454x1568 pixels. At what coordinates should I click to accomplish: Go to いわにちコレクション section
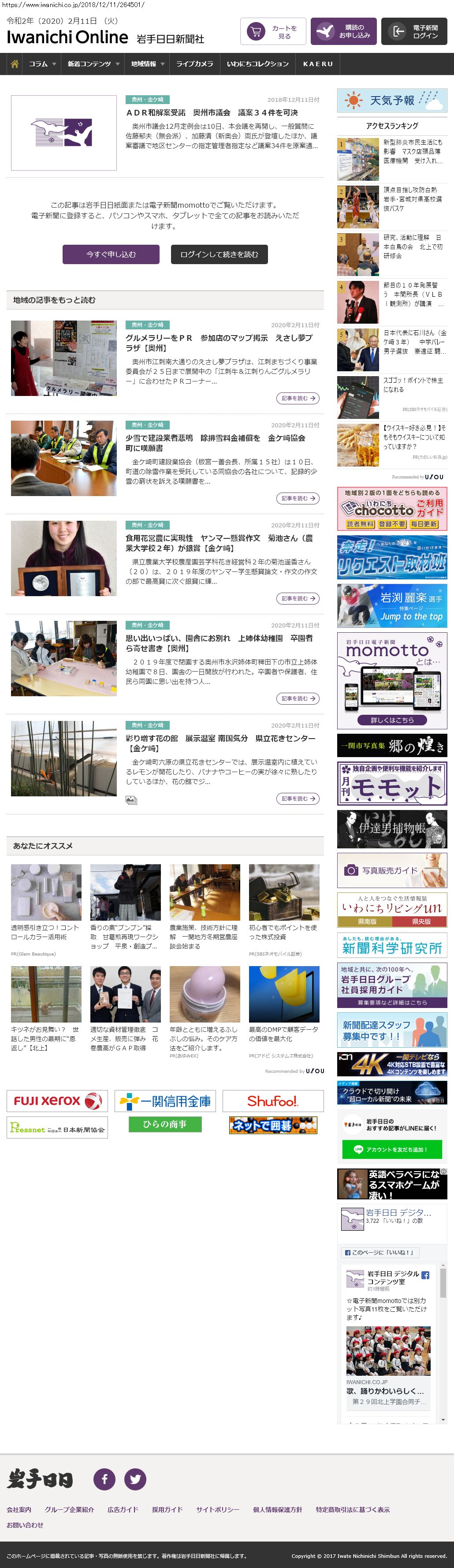point(257,64)
